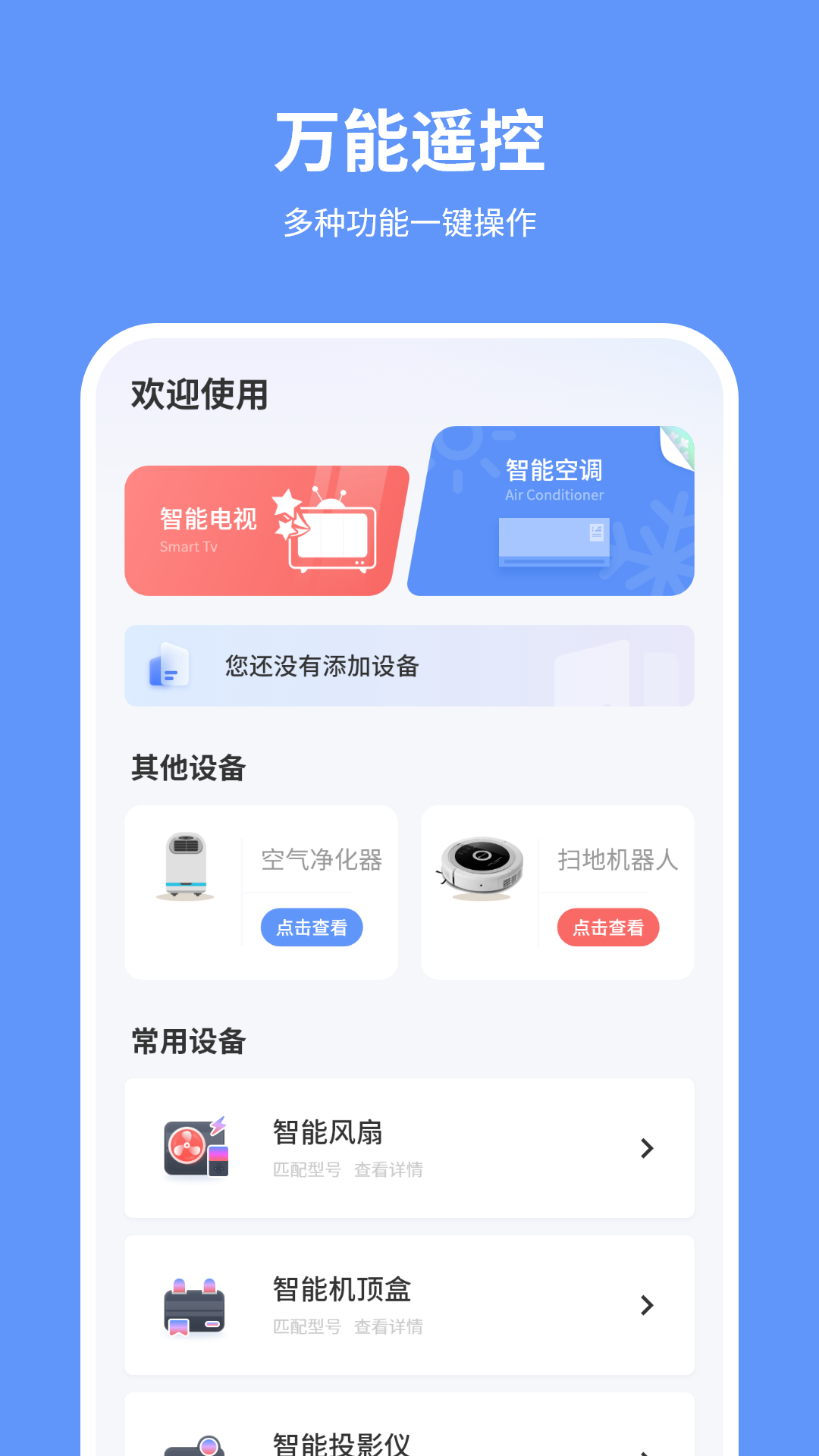Tap the 智能风扇 fan icon
The image size is (819, 1456).
click(195, 1148)
